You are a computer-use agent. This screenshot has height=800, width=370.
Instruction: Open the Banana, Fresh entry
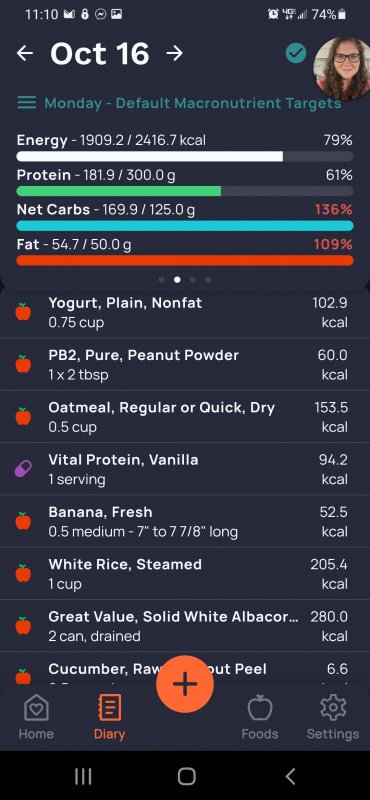point(185,521)
